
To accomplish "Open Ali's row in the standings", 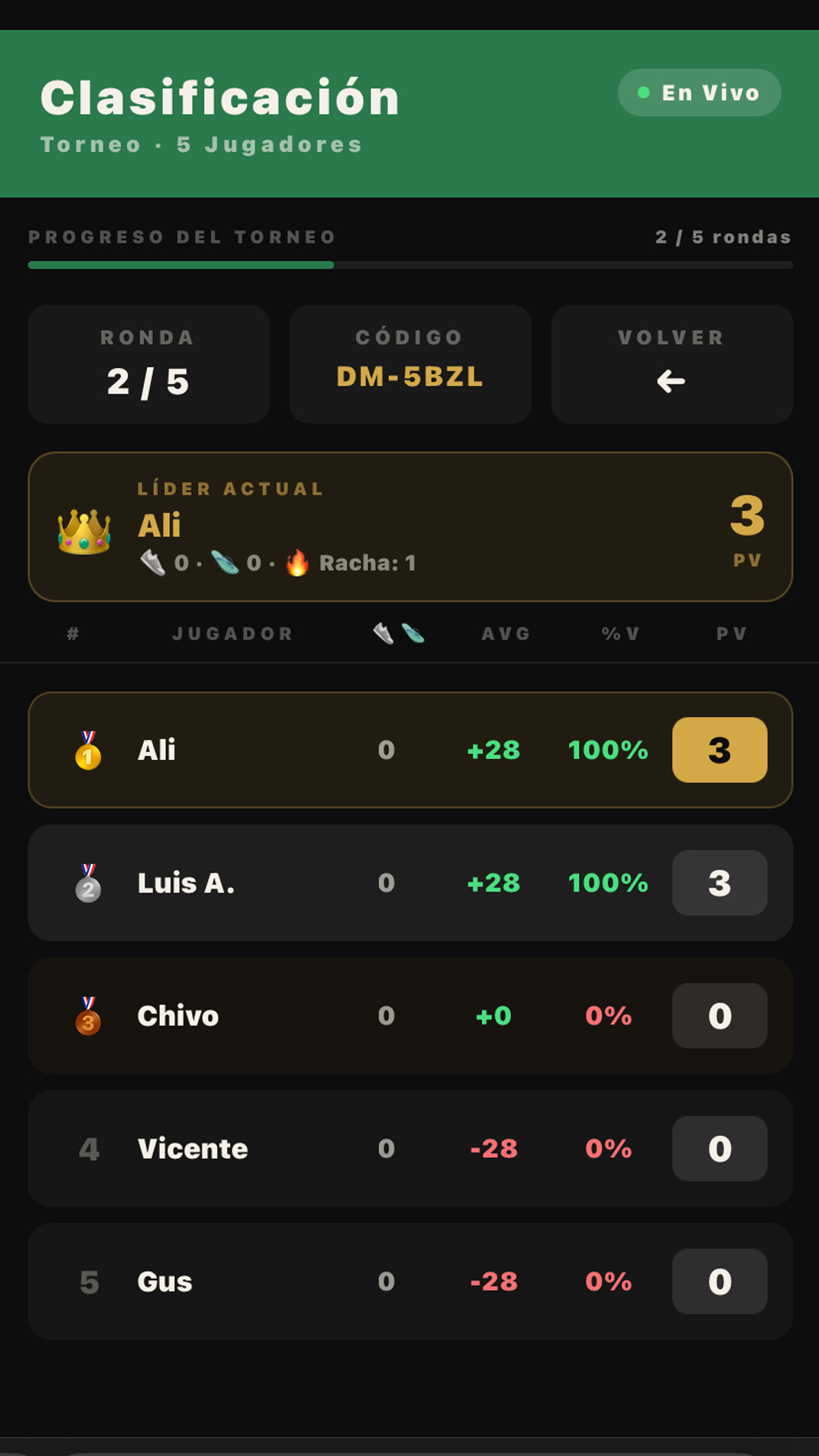I will coord(409,750).
